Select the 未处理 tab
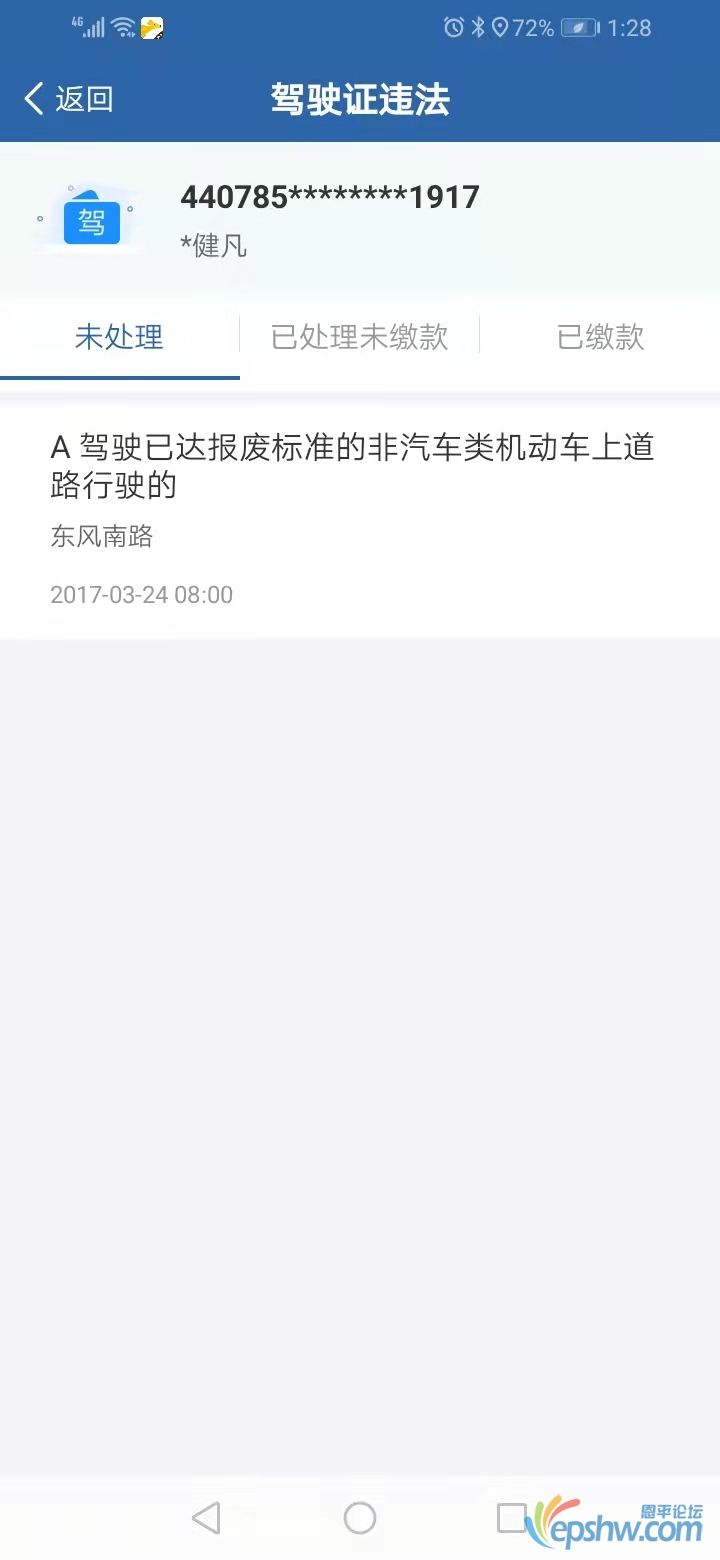This screenshot has height=1560, width=720. [x=119, y=337]
